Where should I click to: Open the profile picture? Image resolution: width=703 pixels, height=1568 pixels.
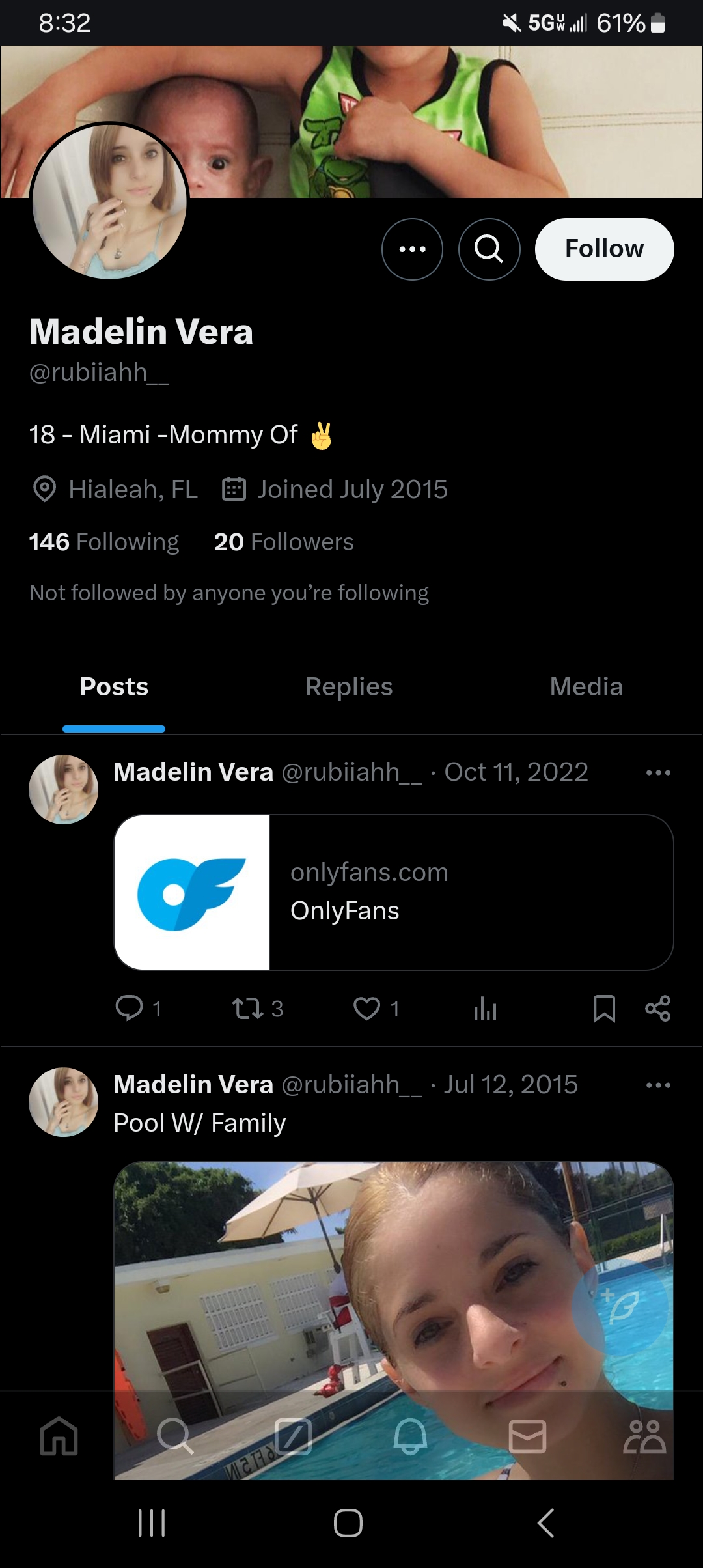[x=109, y=201]
